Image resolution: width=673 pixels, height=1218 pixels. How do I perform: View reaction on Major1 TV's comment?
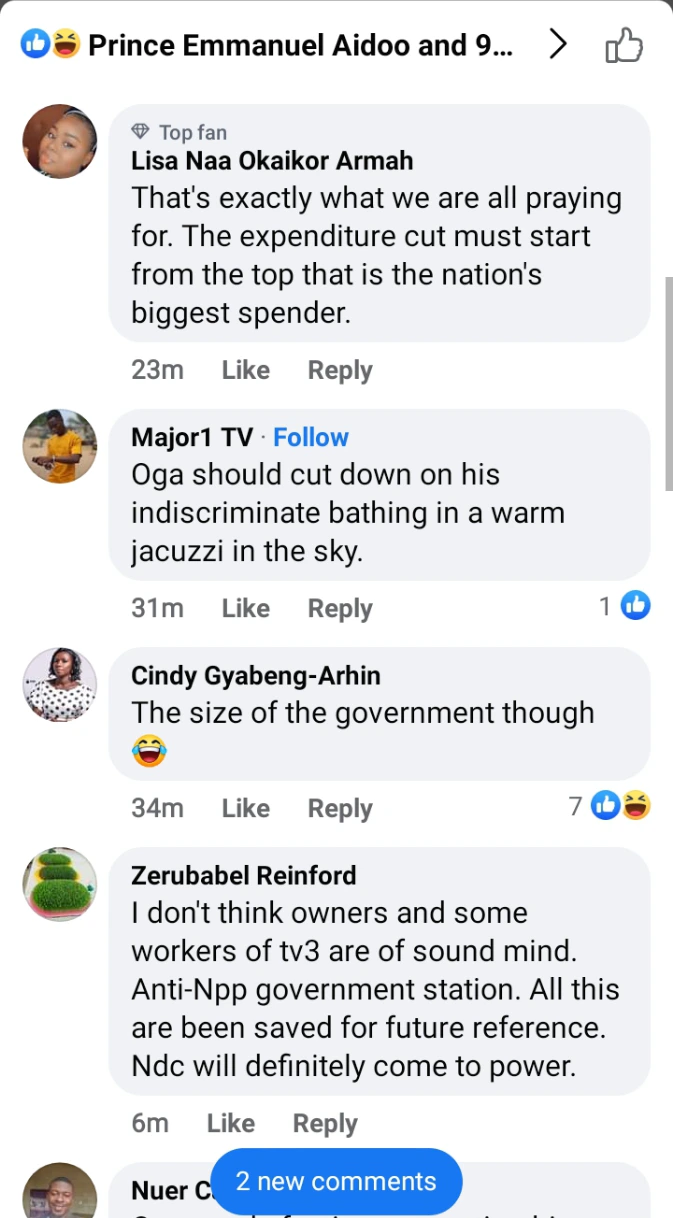[x=625, y=606]
